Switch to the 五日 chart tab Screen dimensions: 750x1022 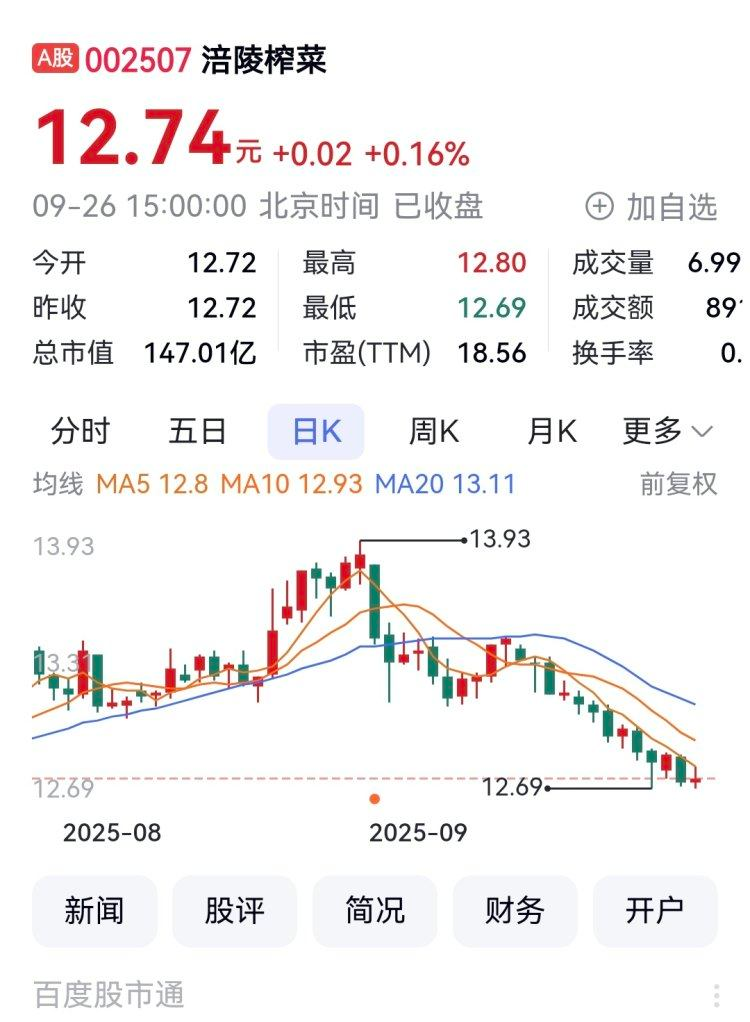(x=198, y=432)
